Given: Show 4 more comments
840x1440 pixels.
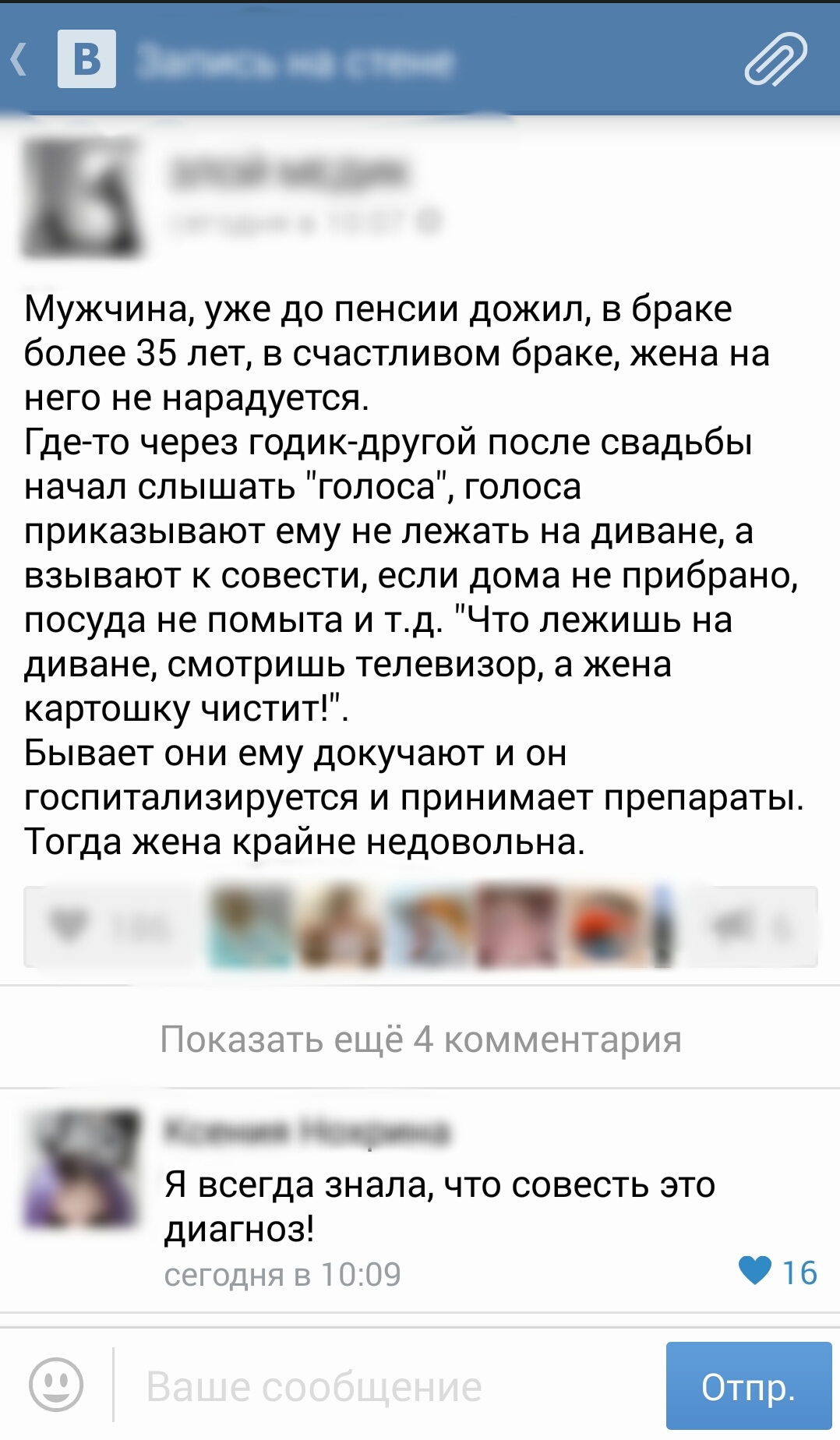Looking at the screenshot, I should click(x=420, y=1039).
